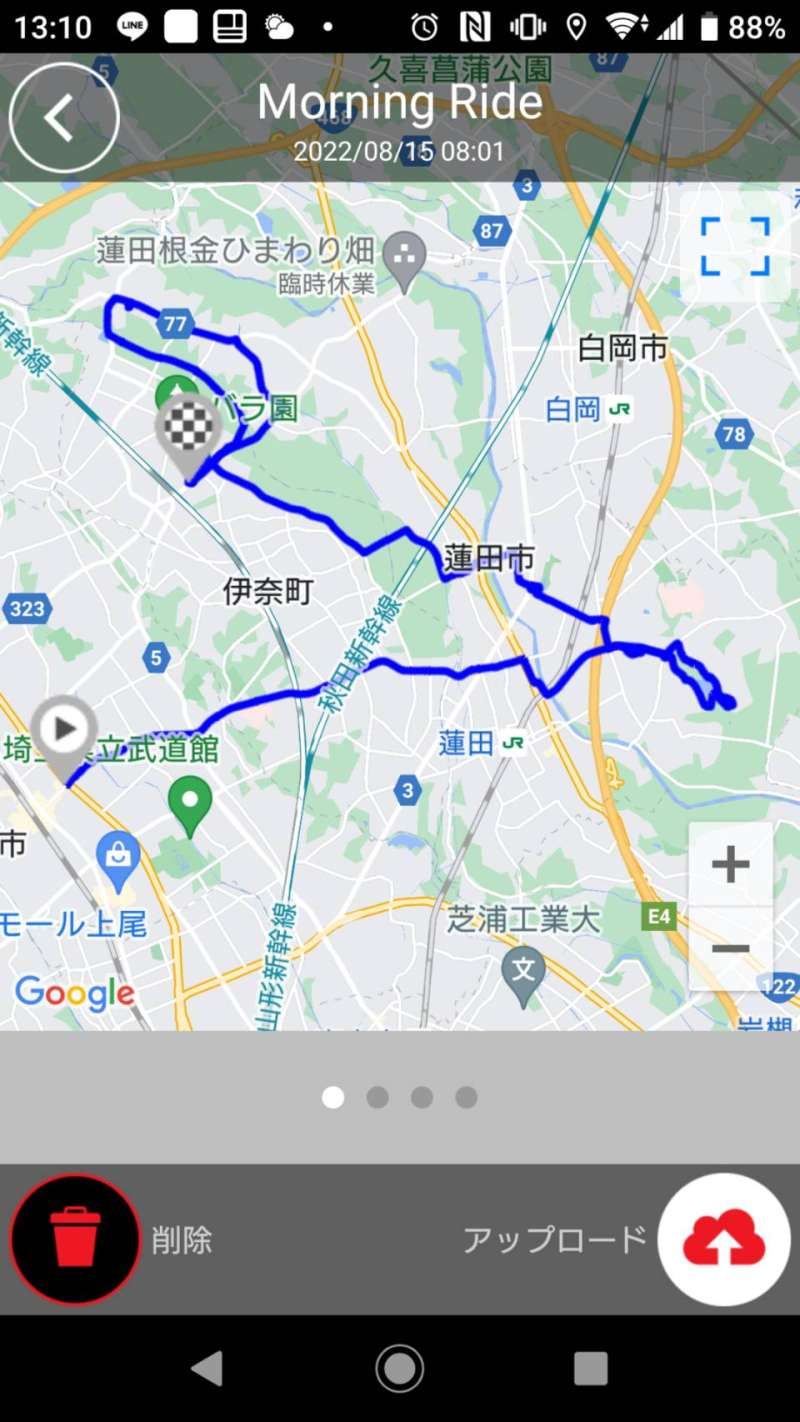Zoom in on the map
This screenshot has width=800, height=1422.
click(x=731, y=864)
